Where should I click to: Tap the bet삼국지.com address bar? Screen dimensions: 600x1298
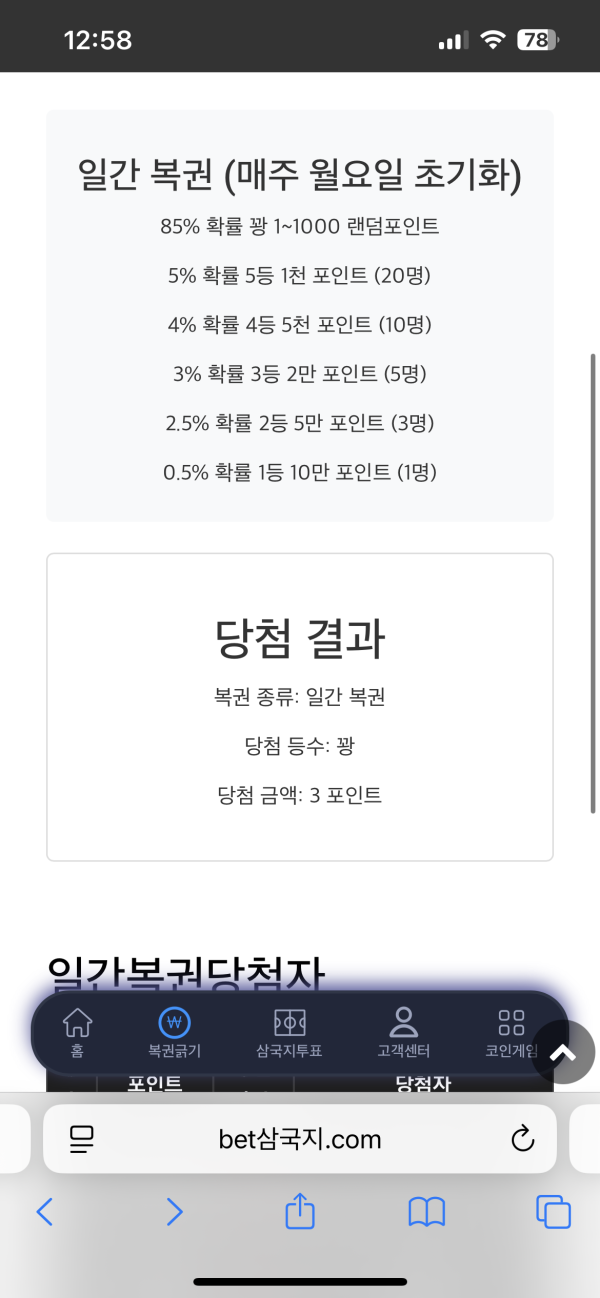pos(300,1138)
